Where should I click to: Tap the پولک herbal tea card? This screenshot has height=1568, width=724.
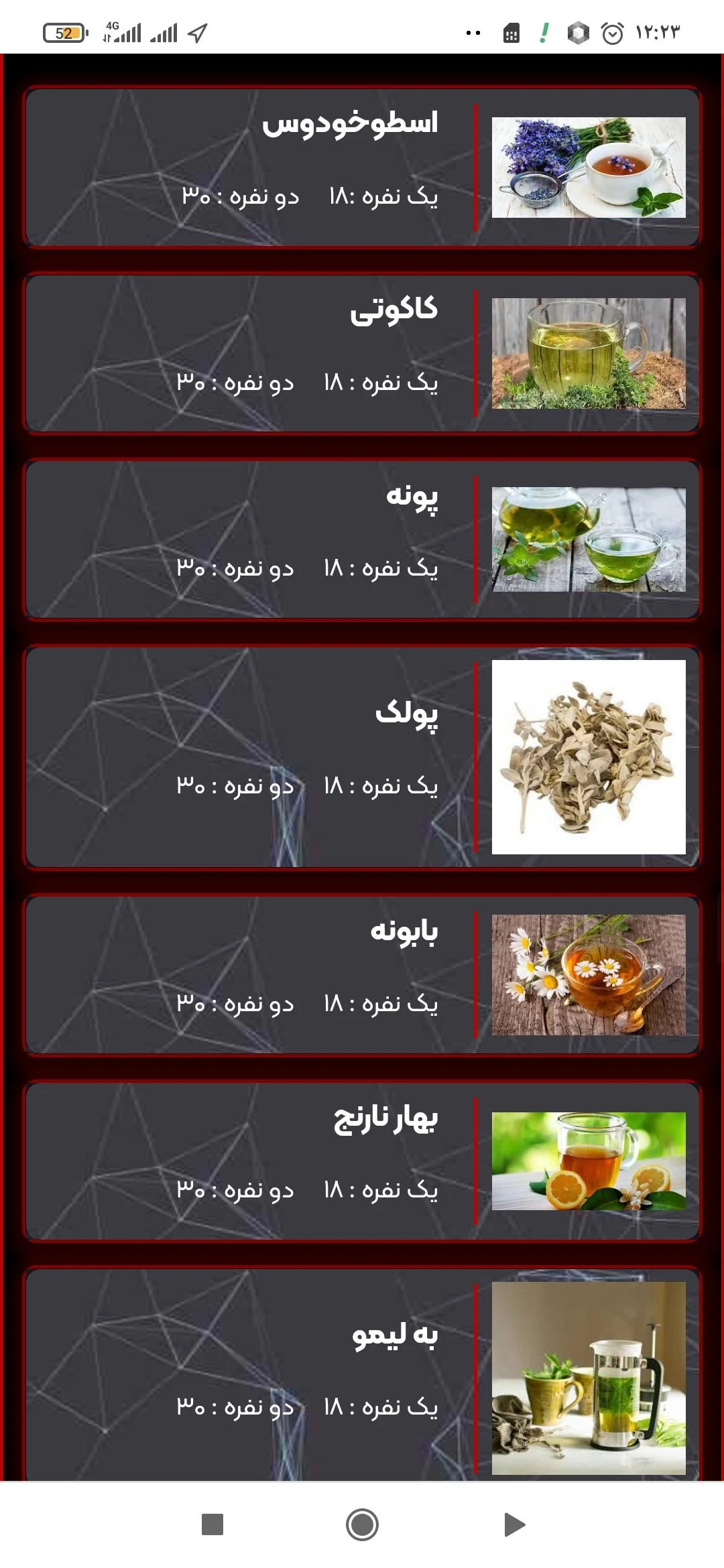pos(362,757)
